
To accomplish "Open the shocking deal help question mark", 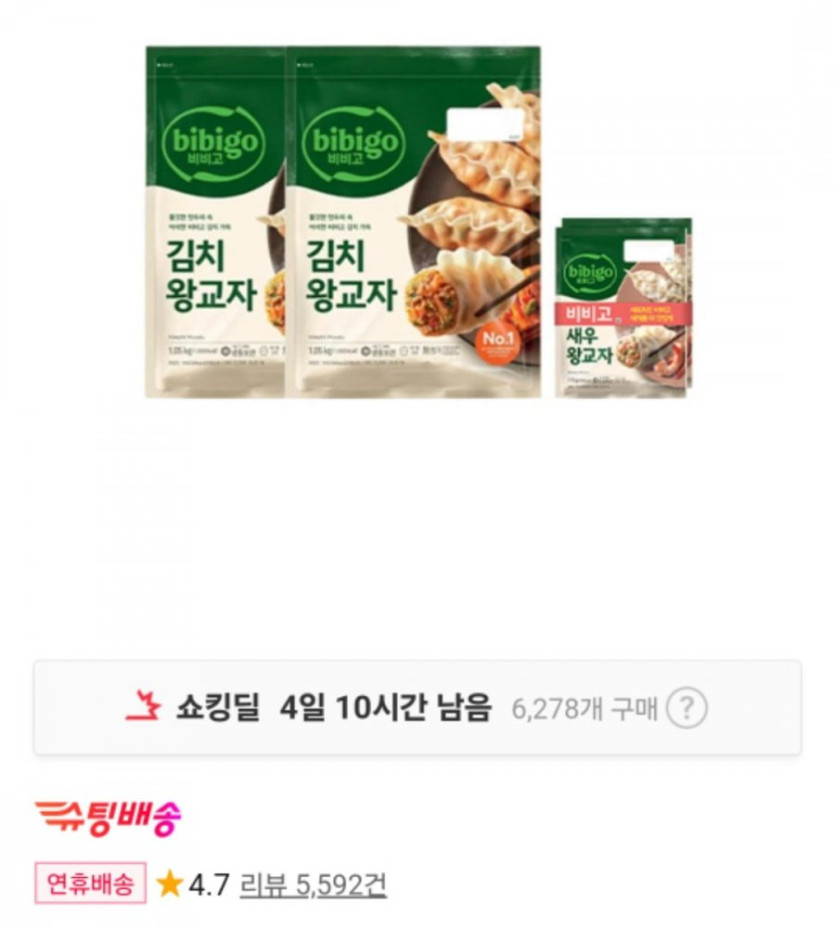I will tap(686, 708).
